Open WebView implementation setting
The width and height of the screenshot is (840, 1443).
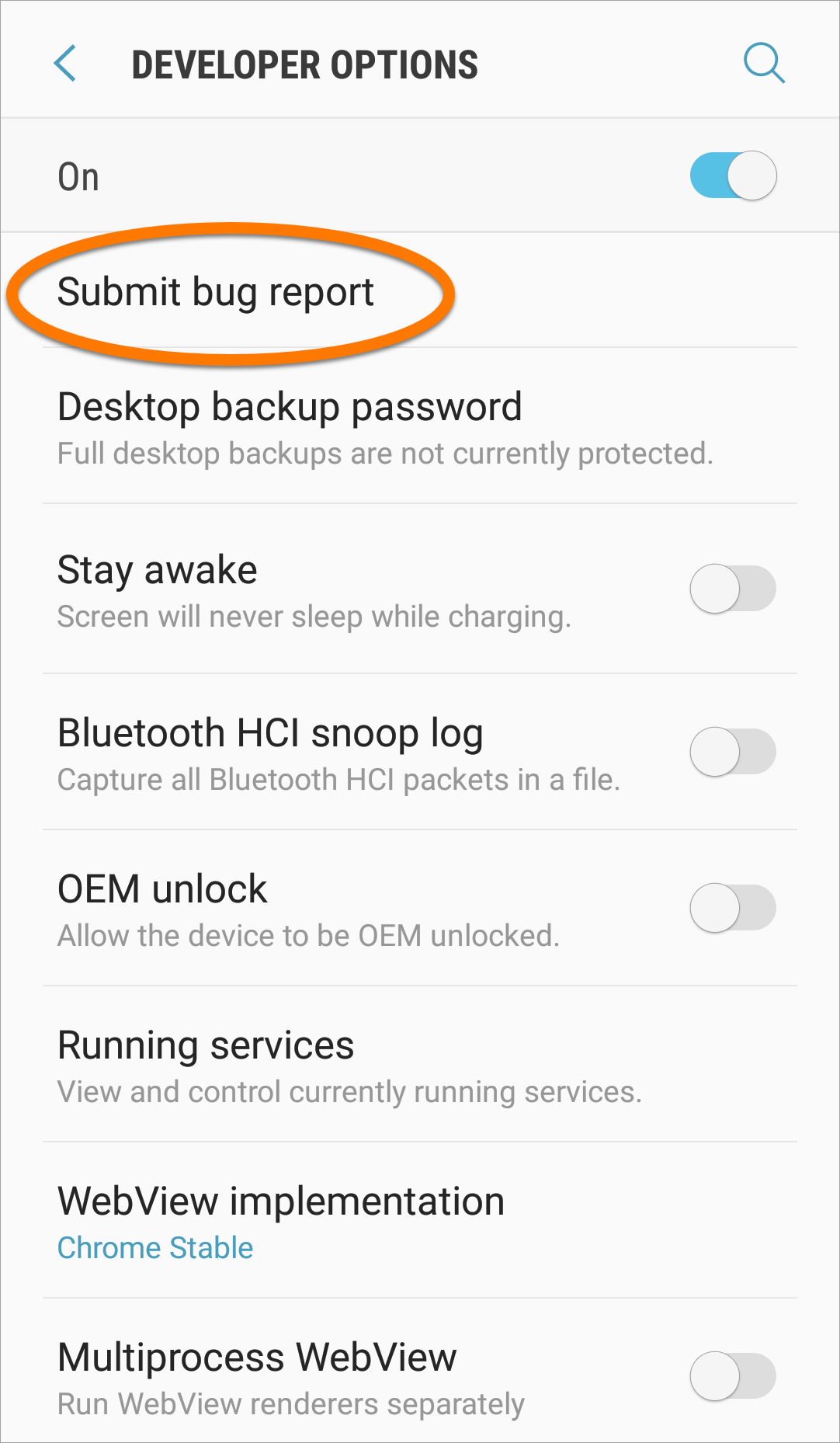tap(419, 1221)
